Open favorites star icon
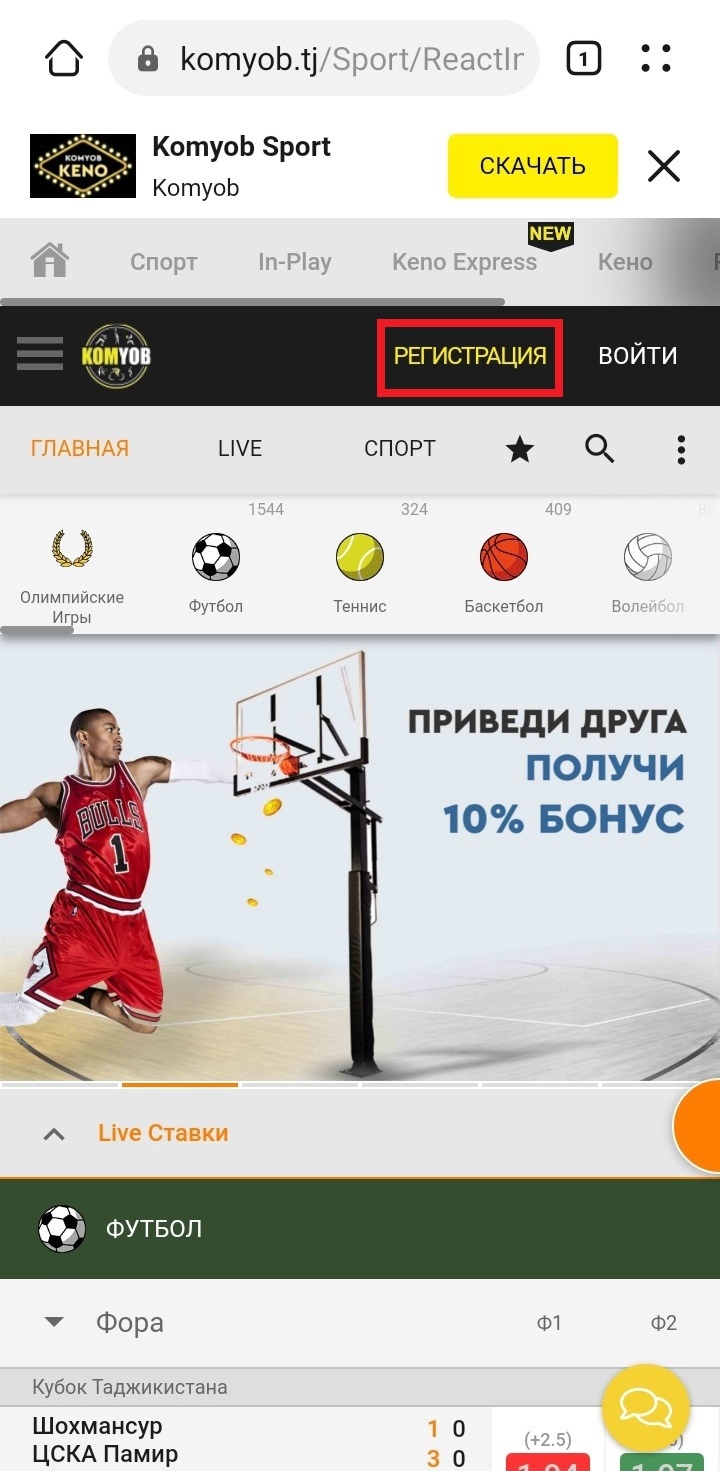 pyautogui.click(x=519, y=450)
